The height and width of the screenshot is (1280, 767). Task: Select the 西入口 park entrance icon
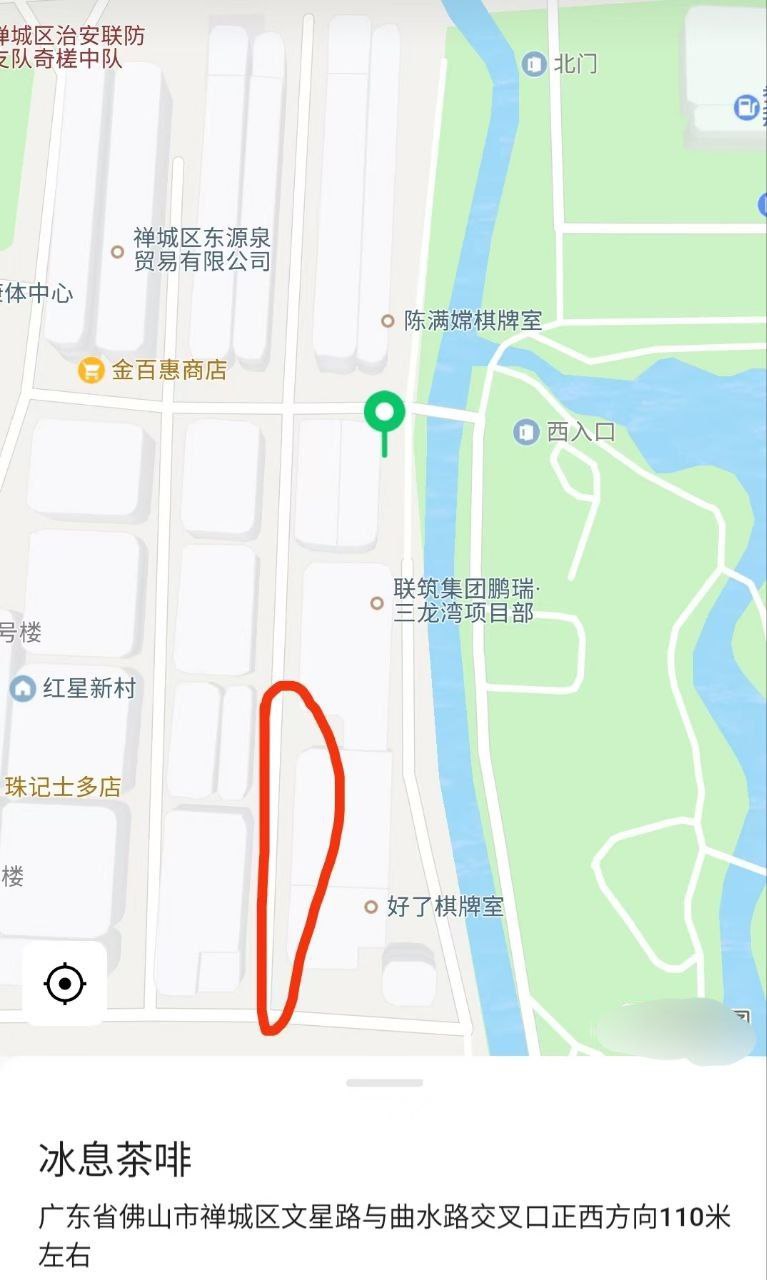[x=524, y=431]
